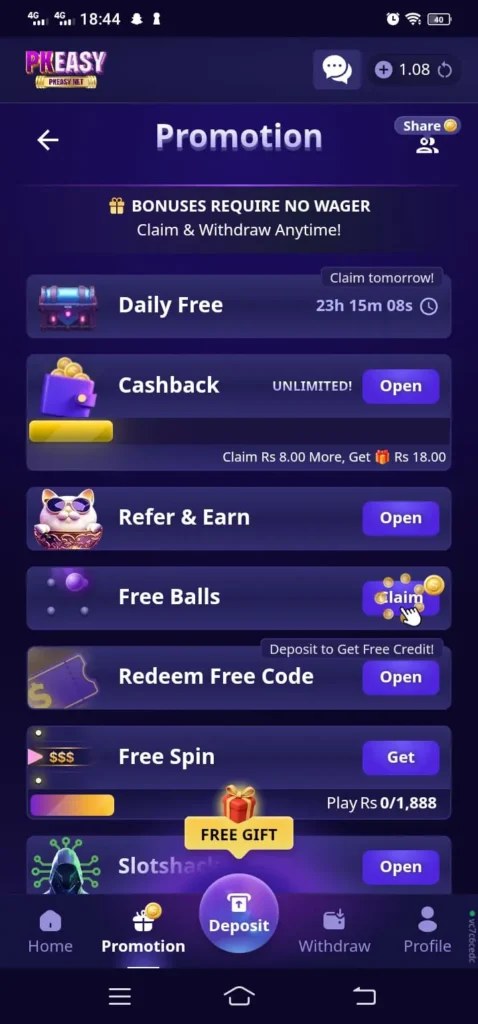Refresh the wallet balance

[445, 70]
